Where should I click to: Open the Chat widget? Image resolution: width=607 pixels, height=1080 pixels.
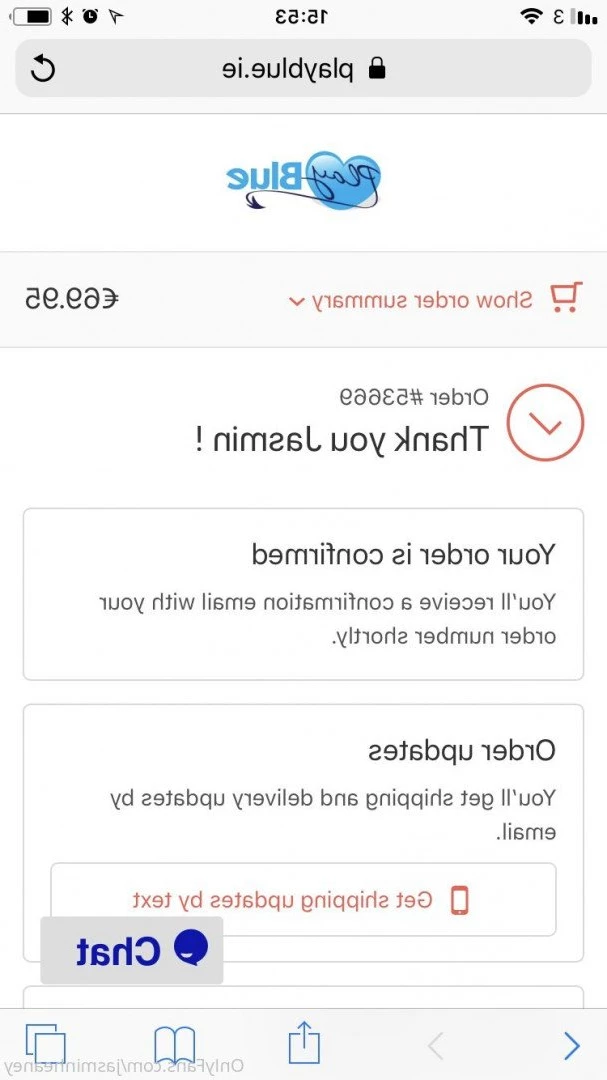coord(132,950)
